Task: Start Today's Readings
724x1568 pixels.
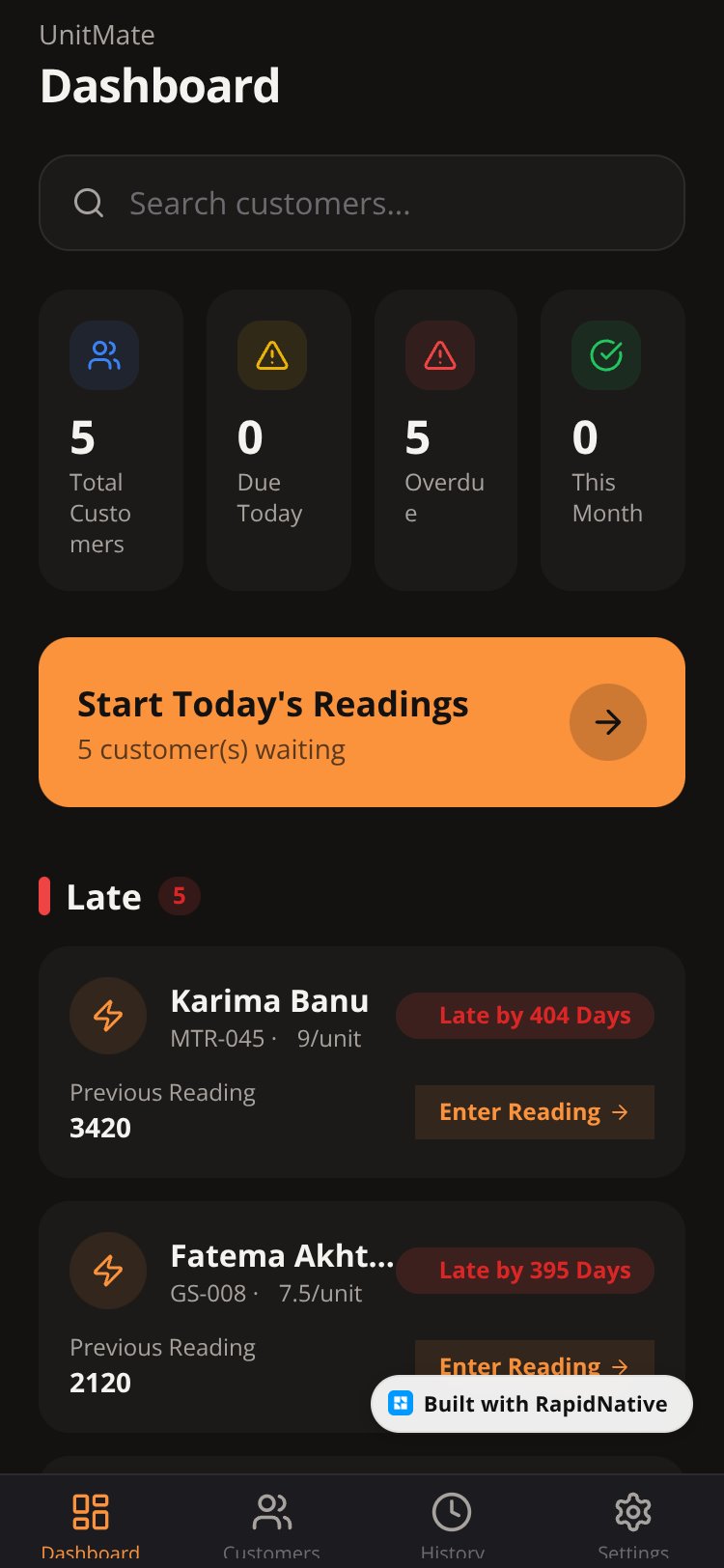Action: (362, 722)
